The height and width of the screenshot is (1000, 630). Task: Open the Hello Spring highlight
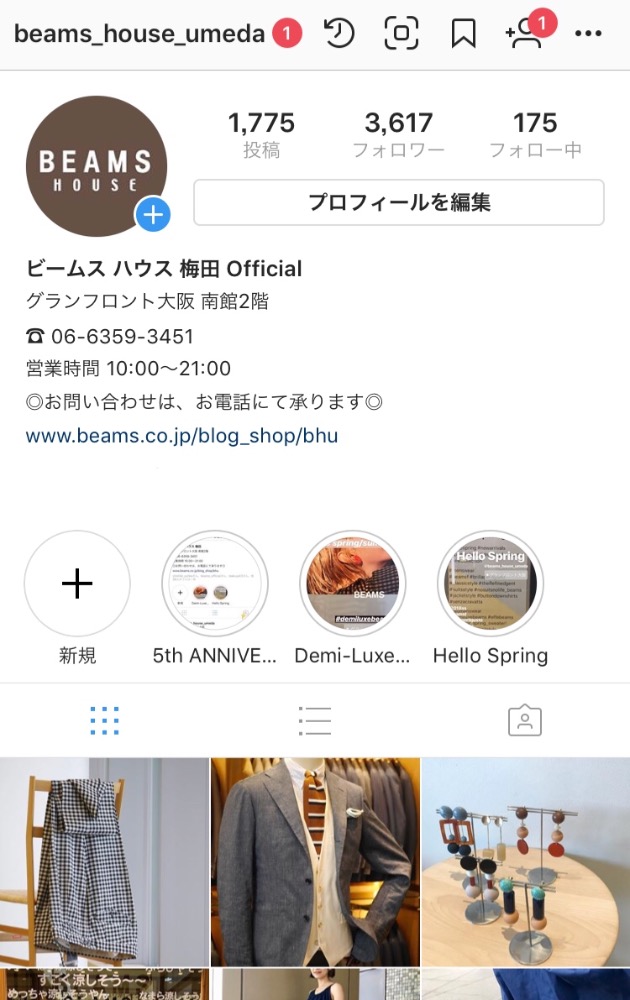pos(490,583)
